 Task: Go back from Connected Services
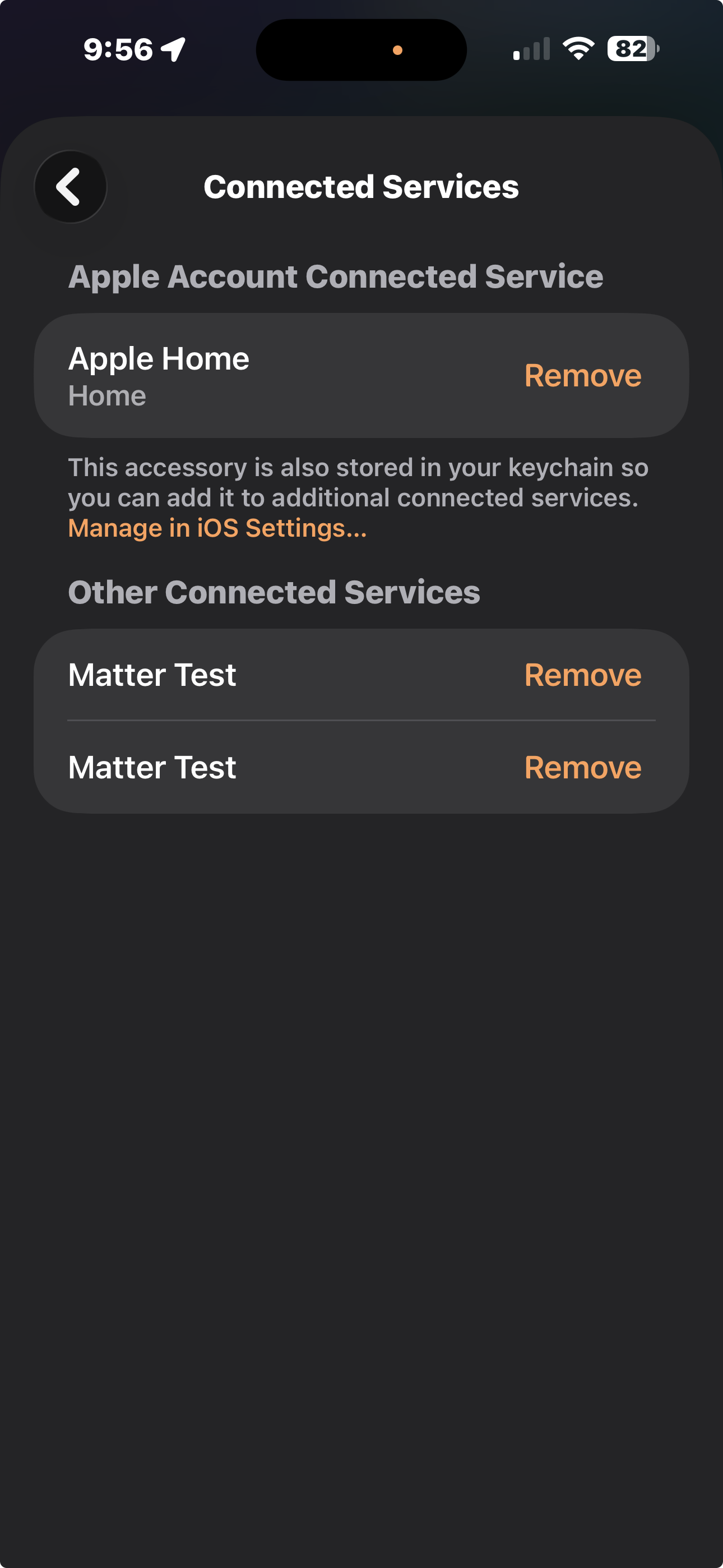tap(70, 186)
